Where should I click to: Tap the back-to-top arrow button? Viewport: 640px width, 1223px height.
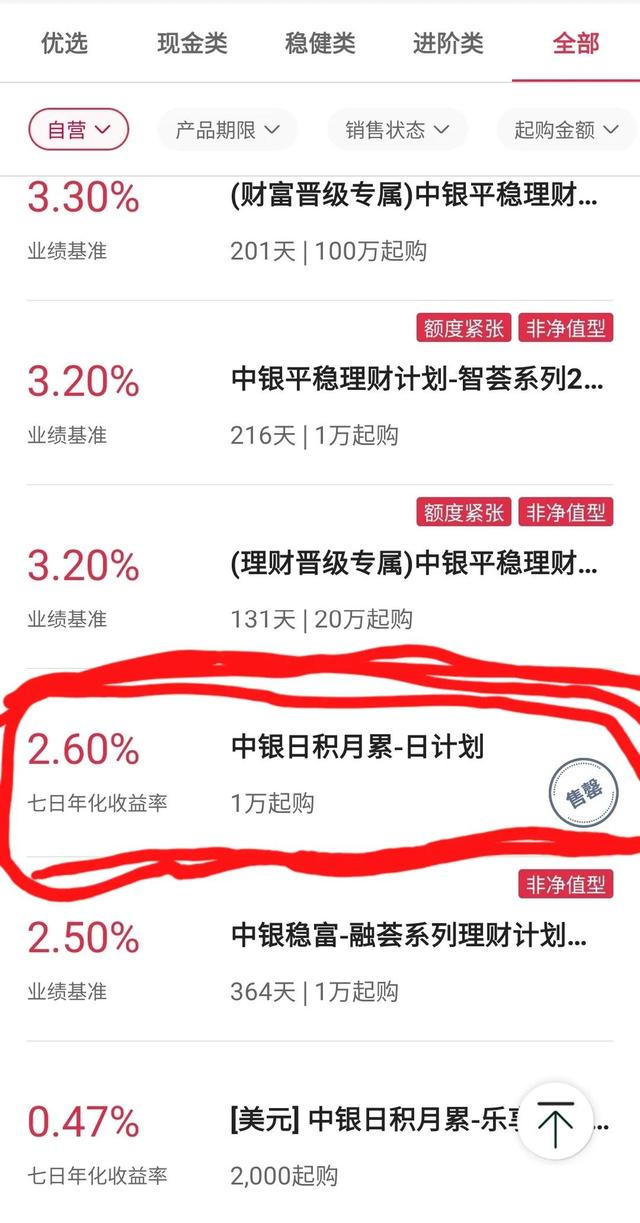coord(555,1121)
